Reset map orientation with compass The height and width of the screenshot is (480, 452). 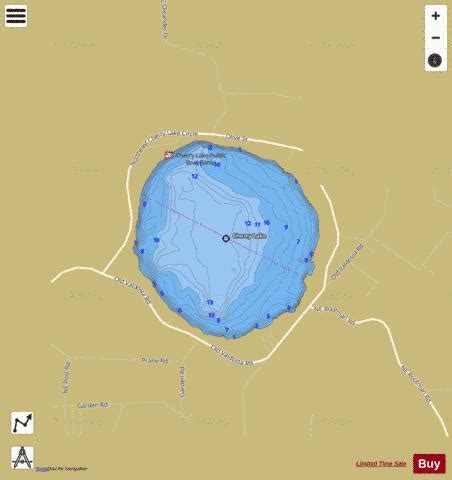(435, 60)
